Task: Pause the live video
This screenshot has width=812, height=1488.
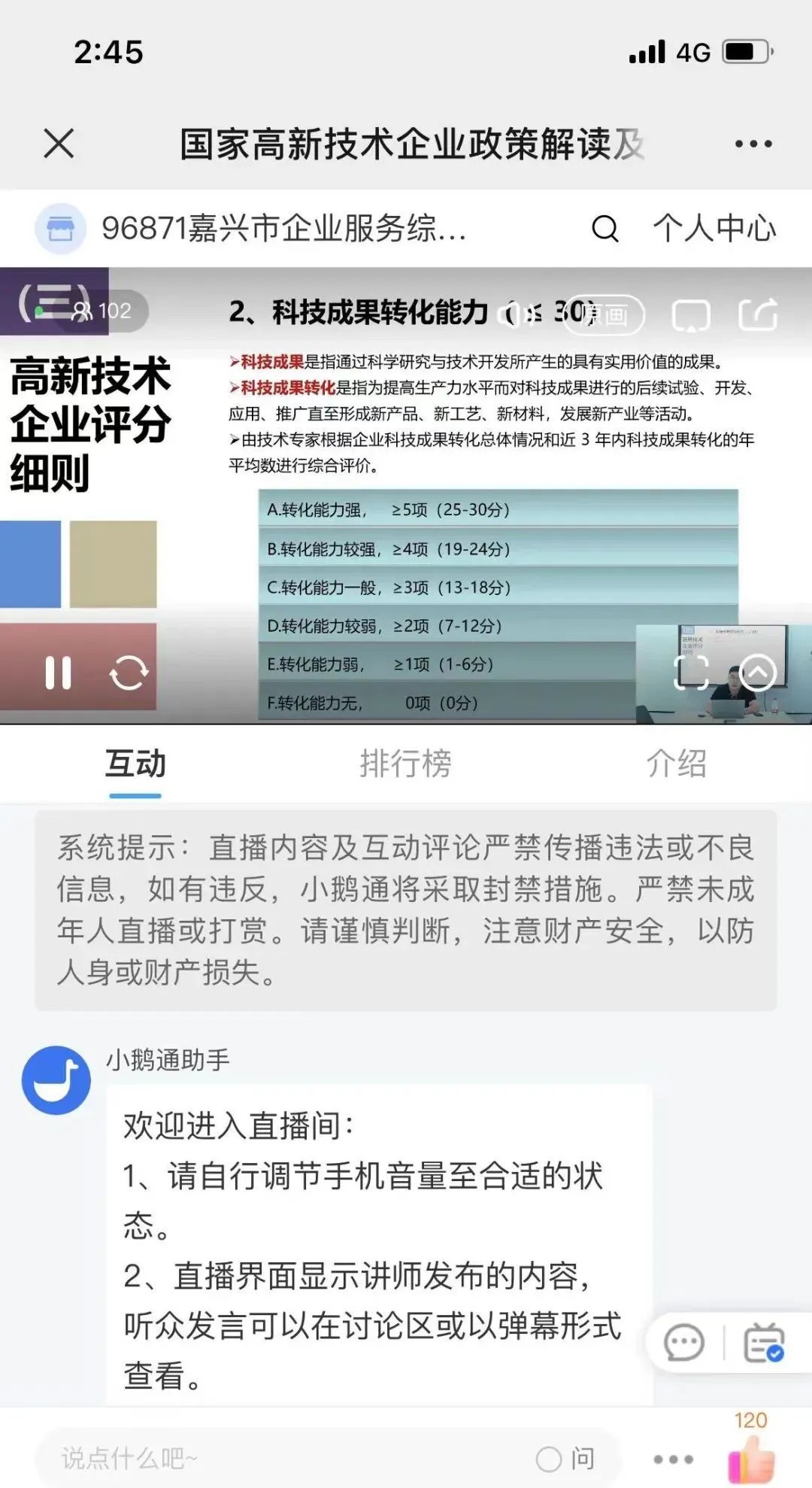Action: 59,673
